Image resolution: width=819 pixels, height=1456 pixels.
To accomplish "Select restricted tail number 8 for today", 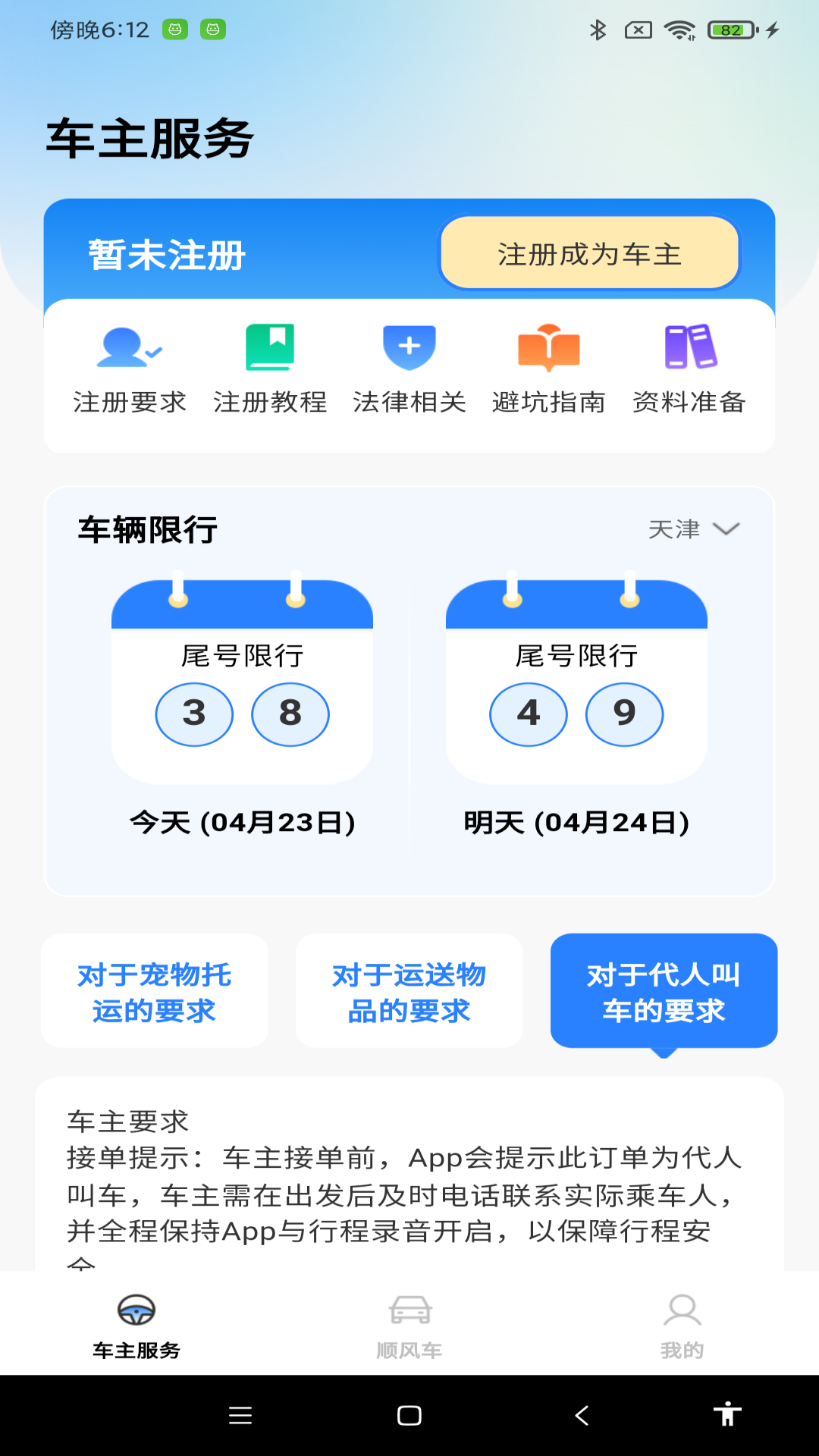I will pos(290,714).
